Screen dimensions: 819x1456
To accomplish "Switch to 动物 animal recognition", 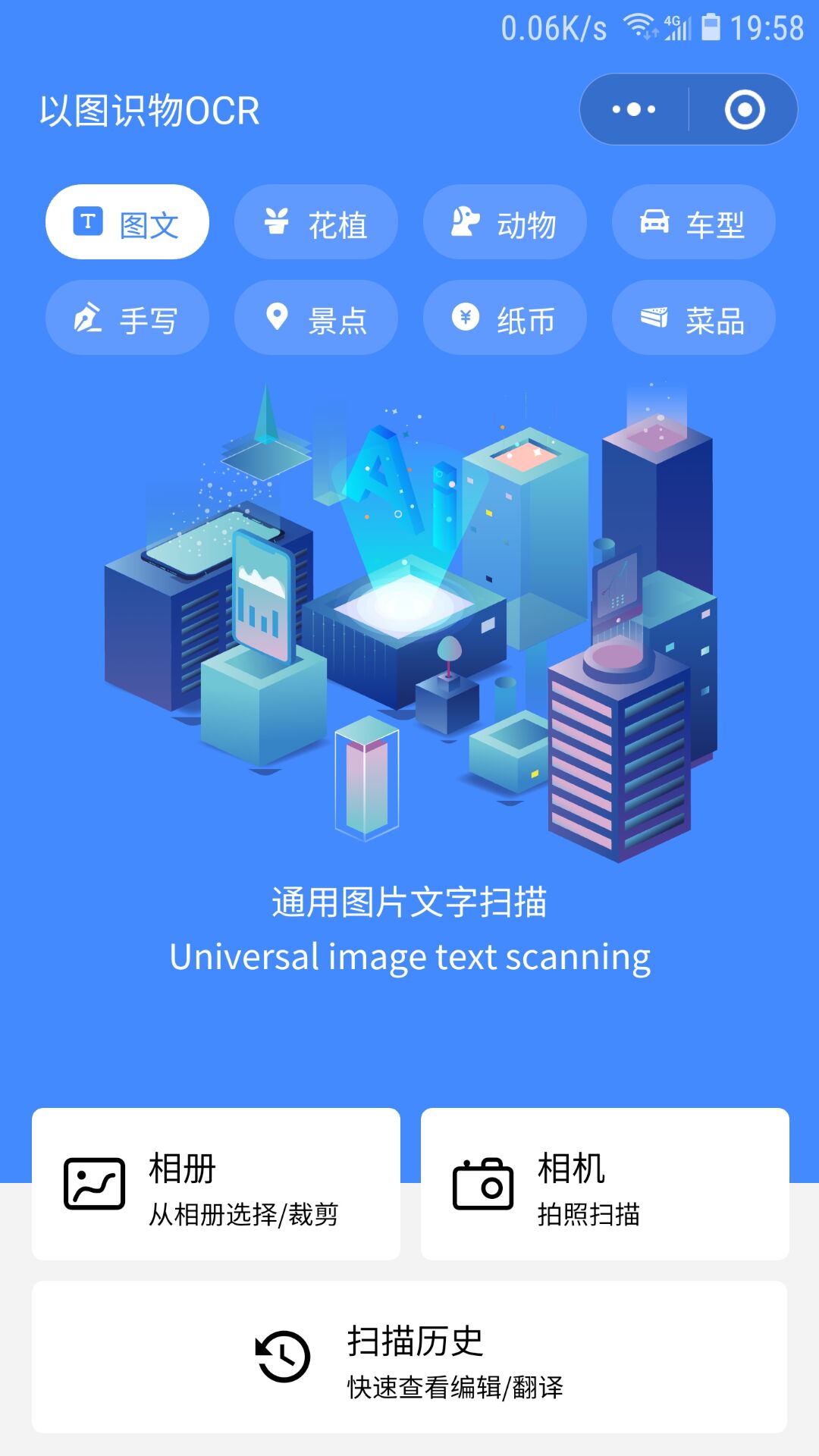I will coord(505,222).
